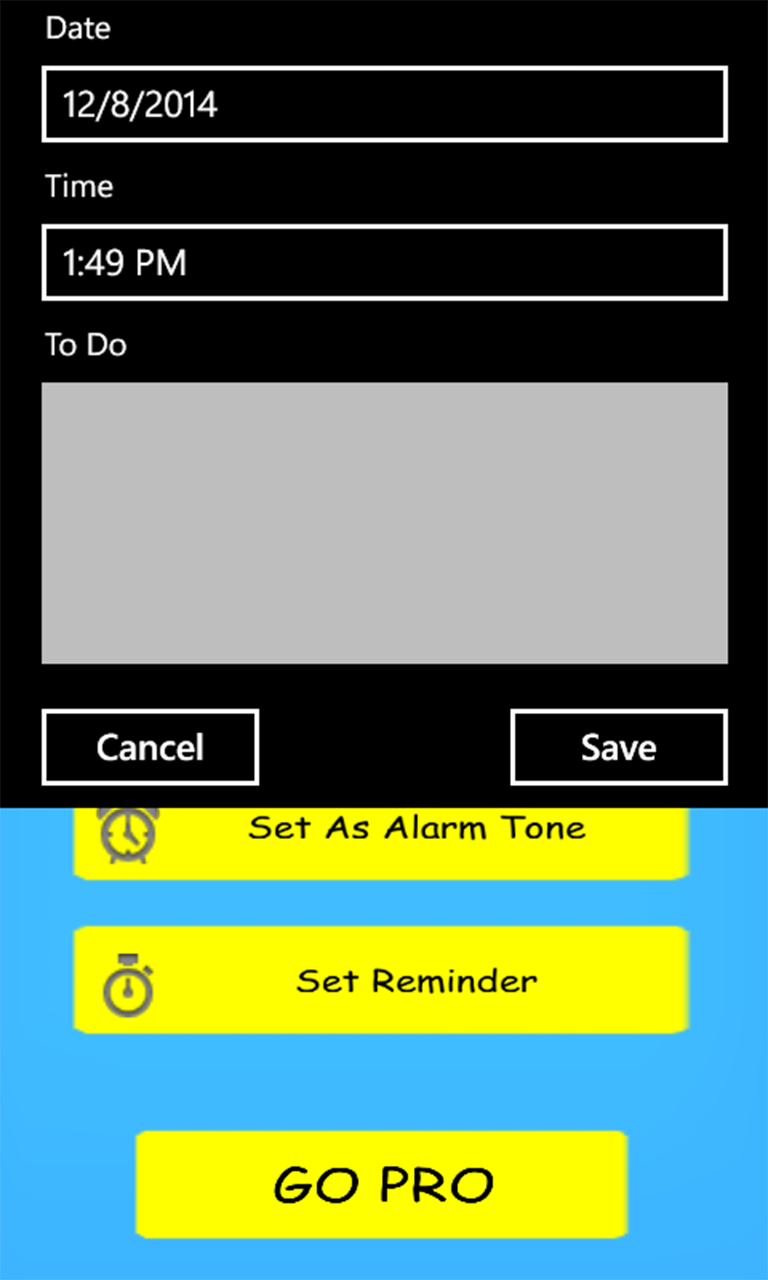Cancel the reminder dialog
The image size is (768, 1280).
point(150,747)
